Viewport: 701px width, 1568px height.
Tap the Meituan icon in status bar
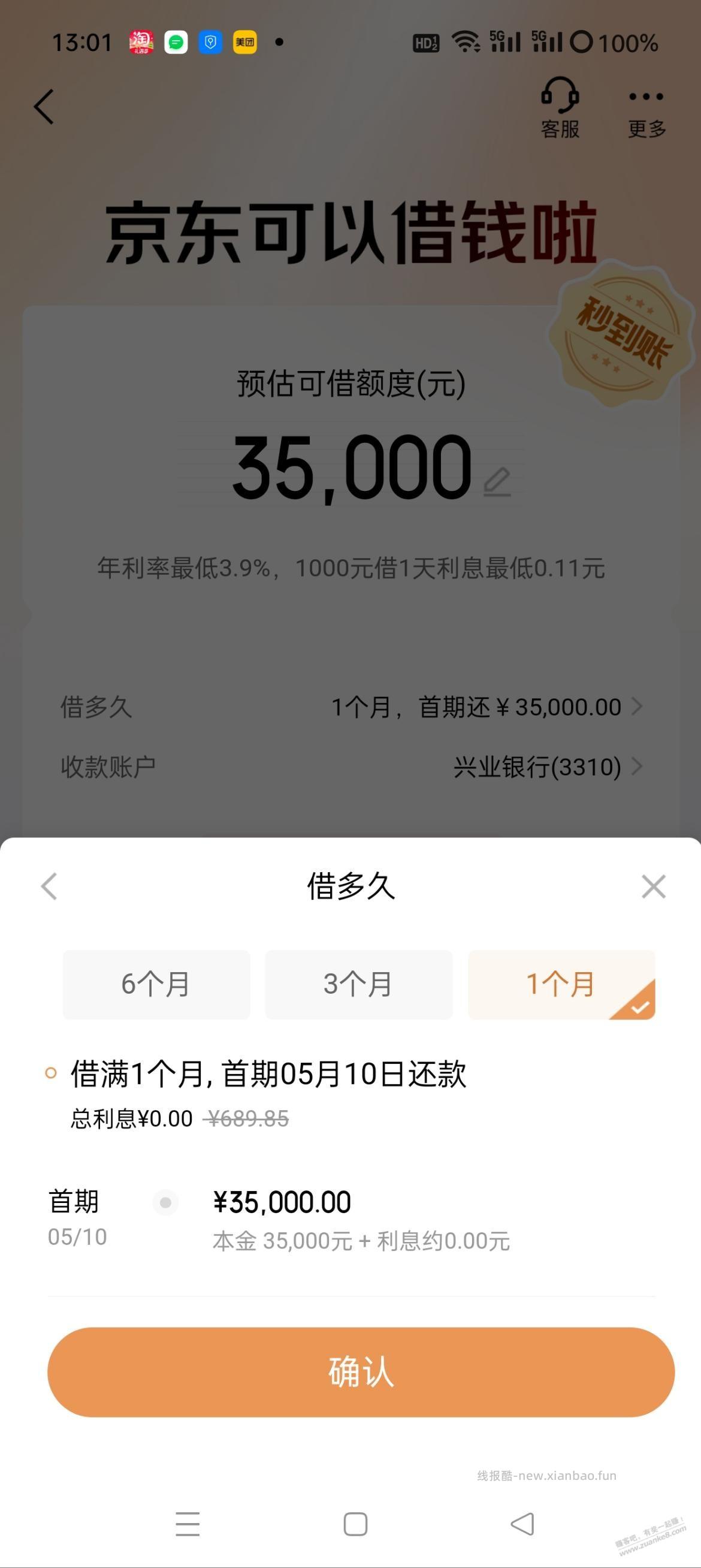[x=246, y=43]
